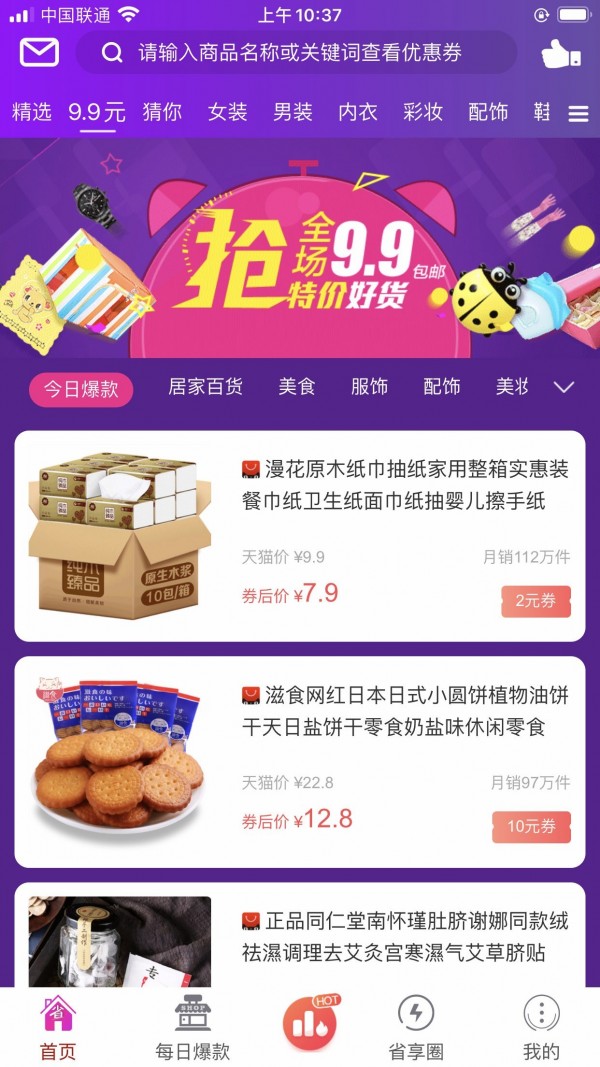Switch to the 省享圈 tab
This screenshot has height=1067, width=600.
point(416,1026)
